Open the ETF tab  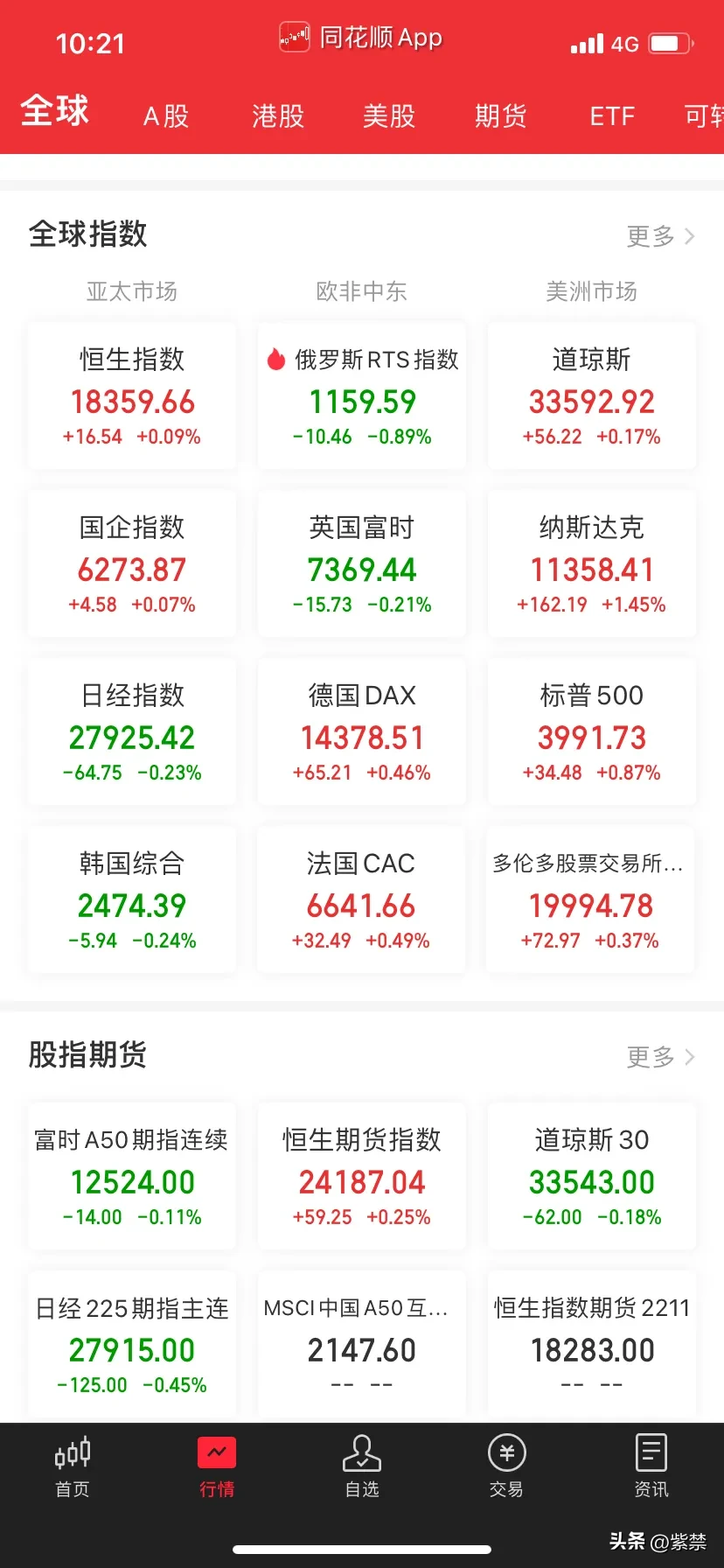click(x=612, y=115)
